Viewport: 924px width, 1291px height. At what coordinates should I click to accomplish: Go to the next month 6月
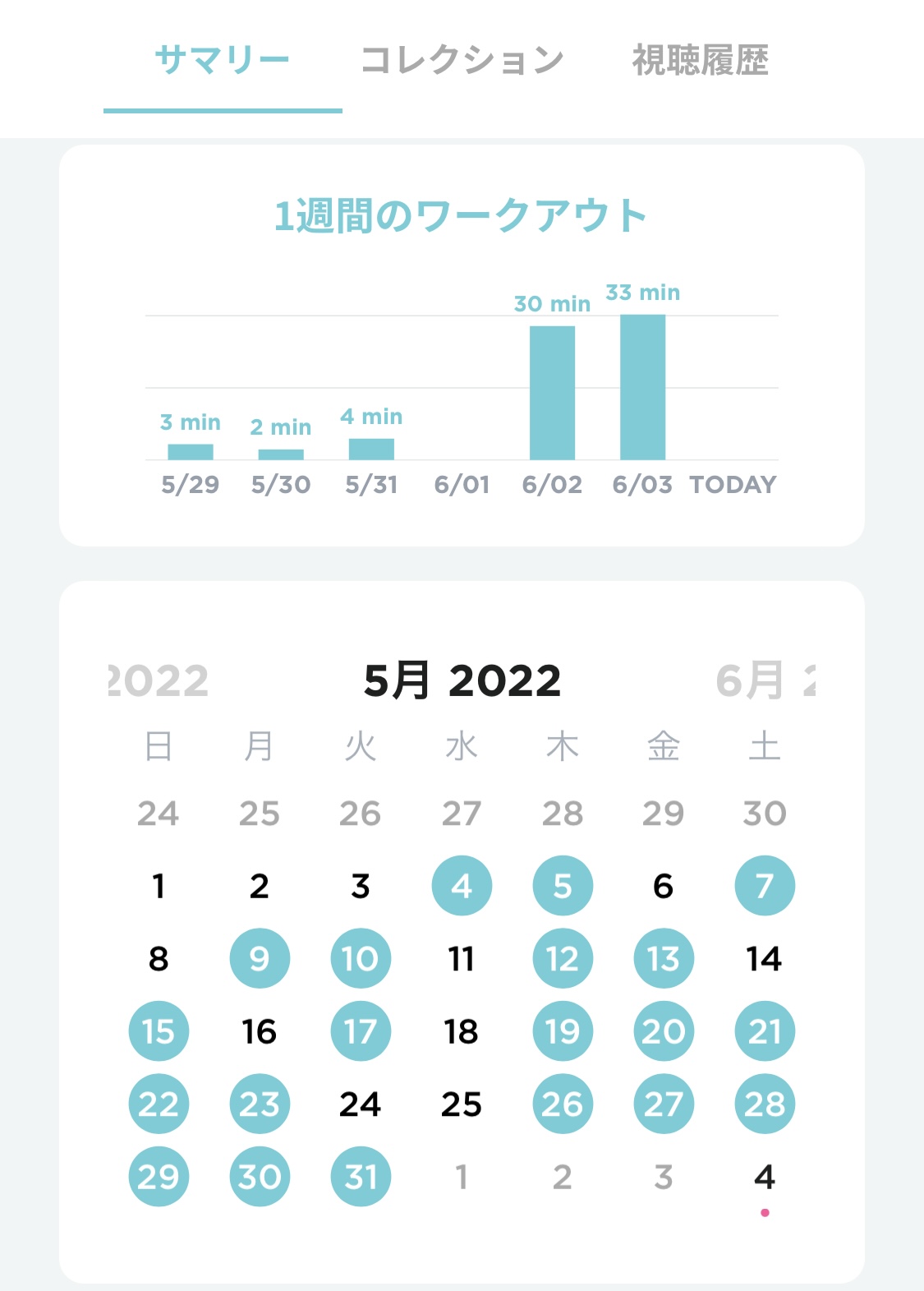764,680
